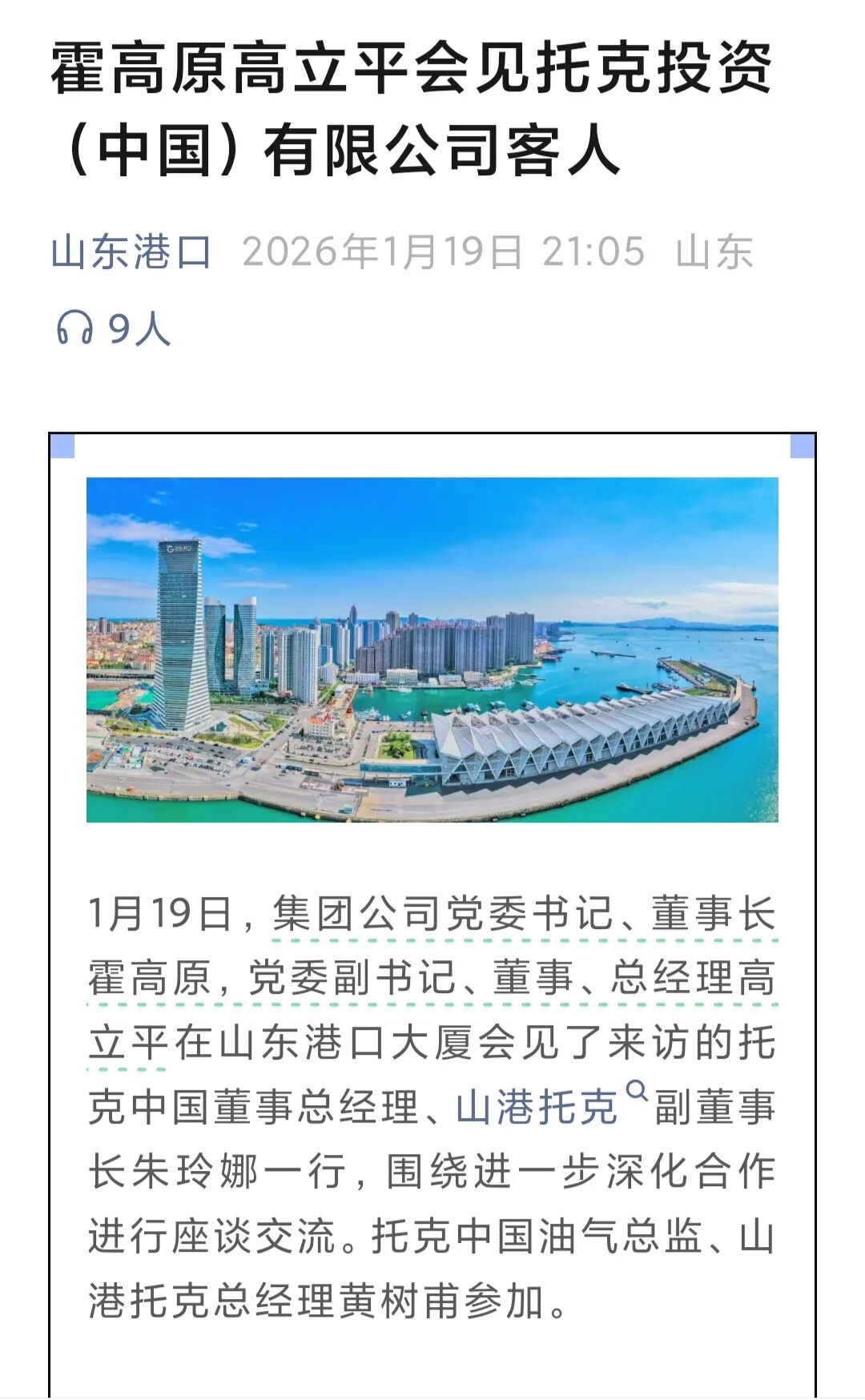The width and height of the screenshot is (865, 1400).
Task: Open the 山港托克 search link
Action: (x=537, y=1108)
